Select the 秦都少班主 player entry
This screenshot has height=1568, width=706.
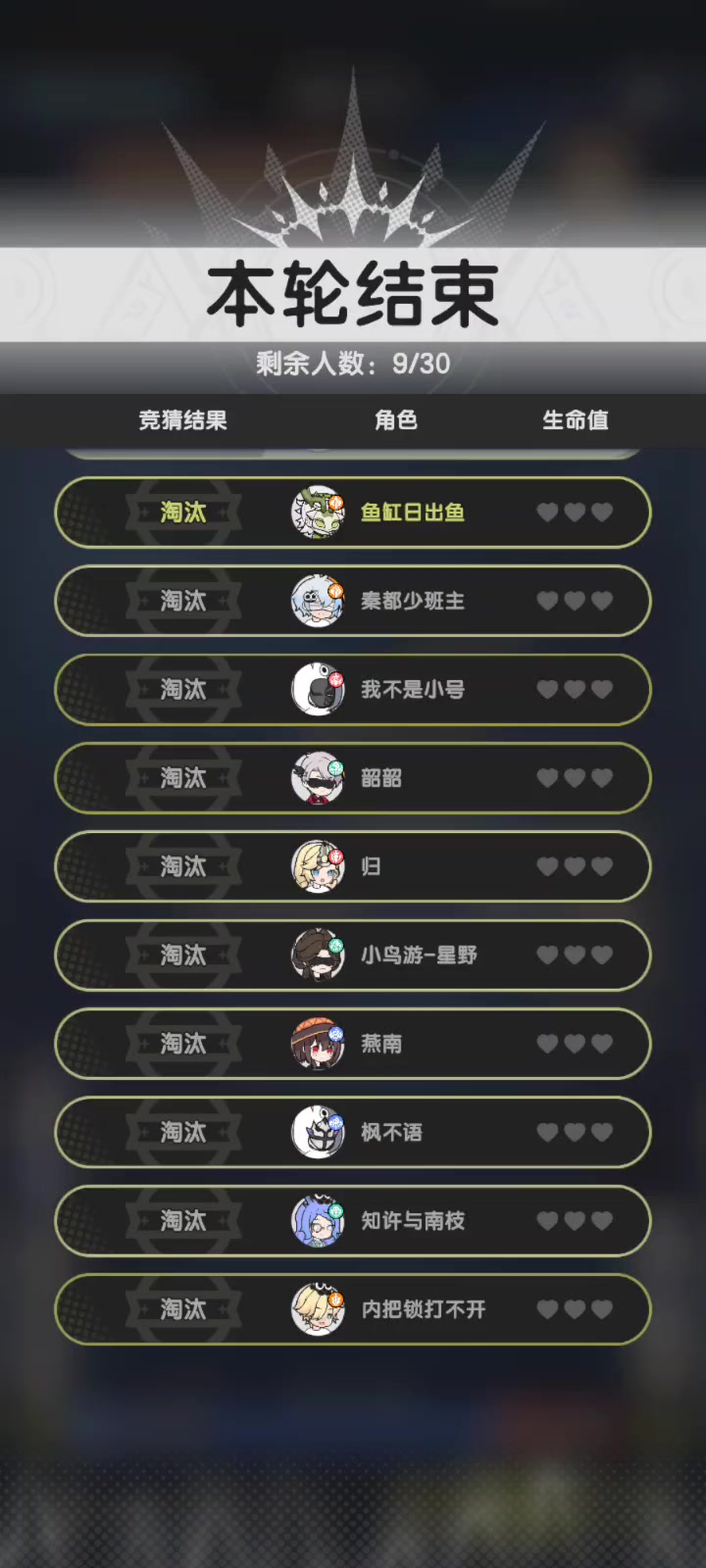pos(353,601)
